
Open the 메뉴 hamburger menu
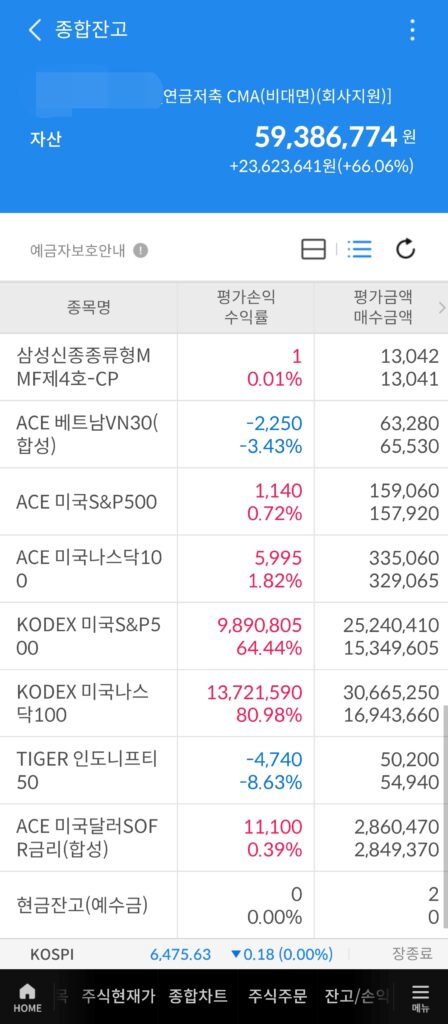pos(421,997)
